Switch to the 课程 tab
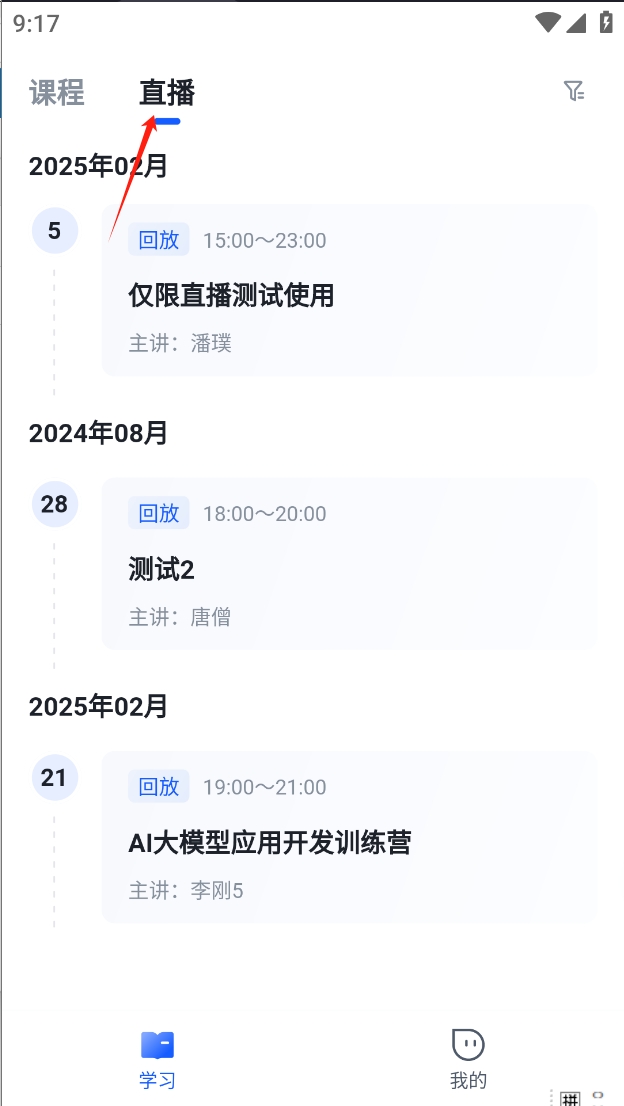The width and height of the screenshot is (624, 1106). [x=57, y=93]
